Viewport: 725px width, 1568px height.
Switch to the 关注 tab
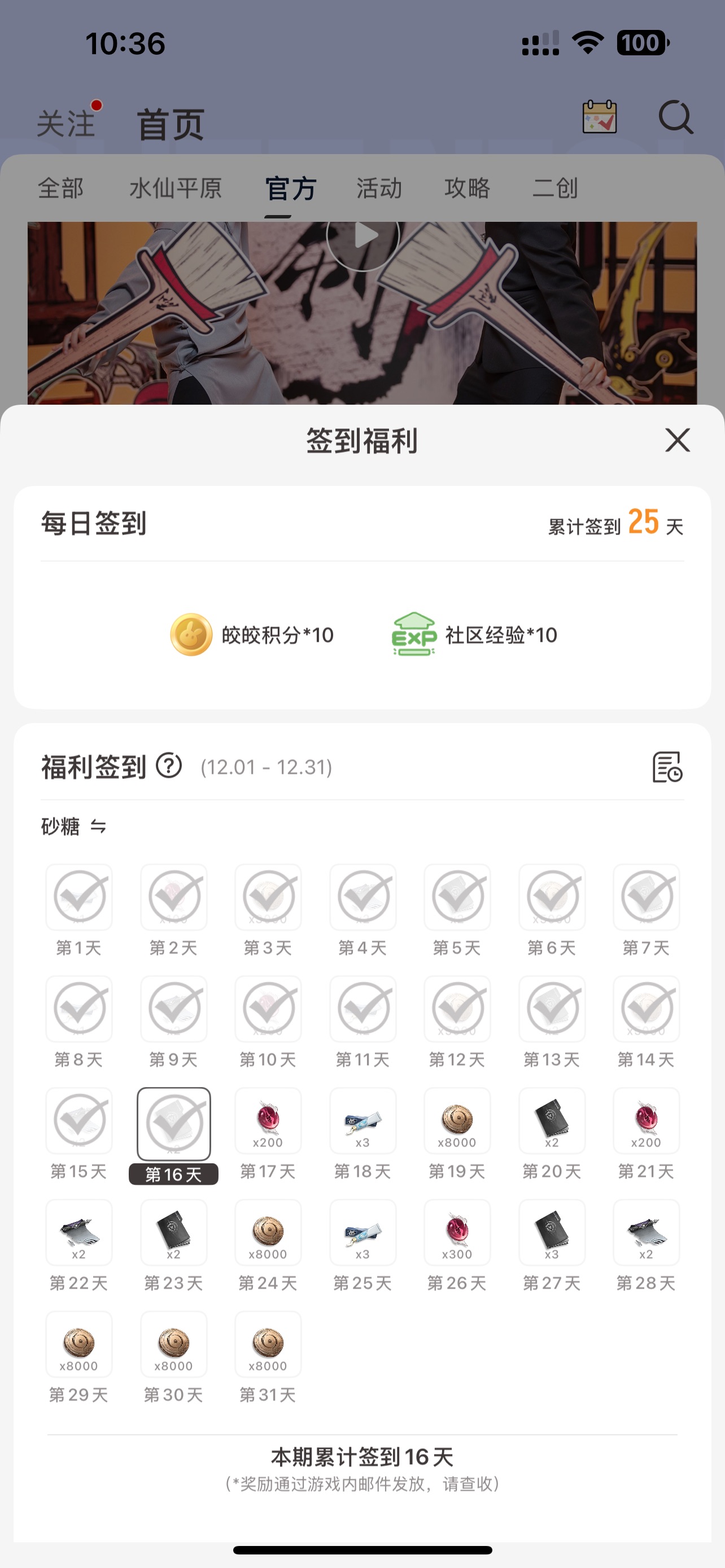tap(65, 124)
